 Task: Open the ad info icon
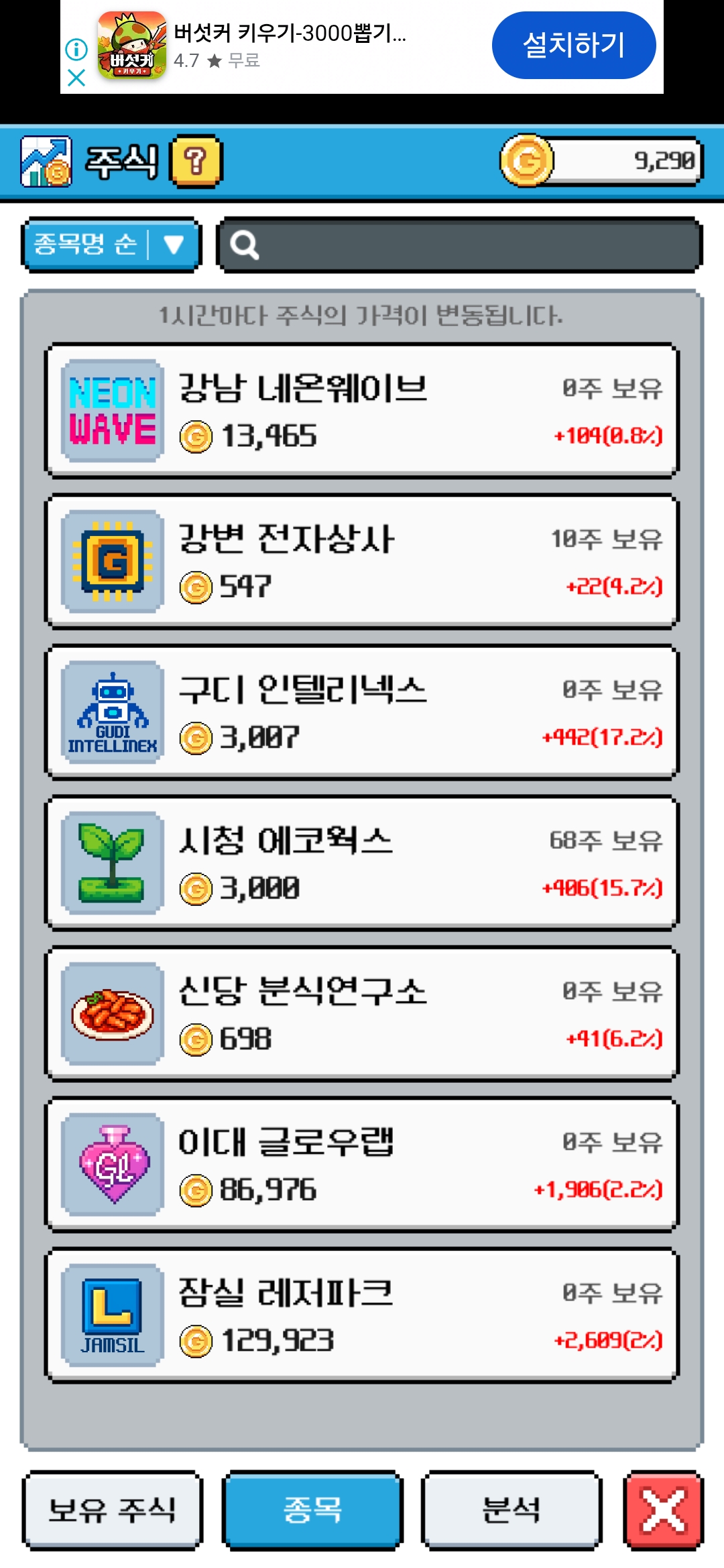[76, 49]
